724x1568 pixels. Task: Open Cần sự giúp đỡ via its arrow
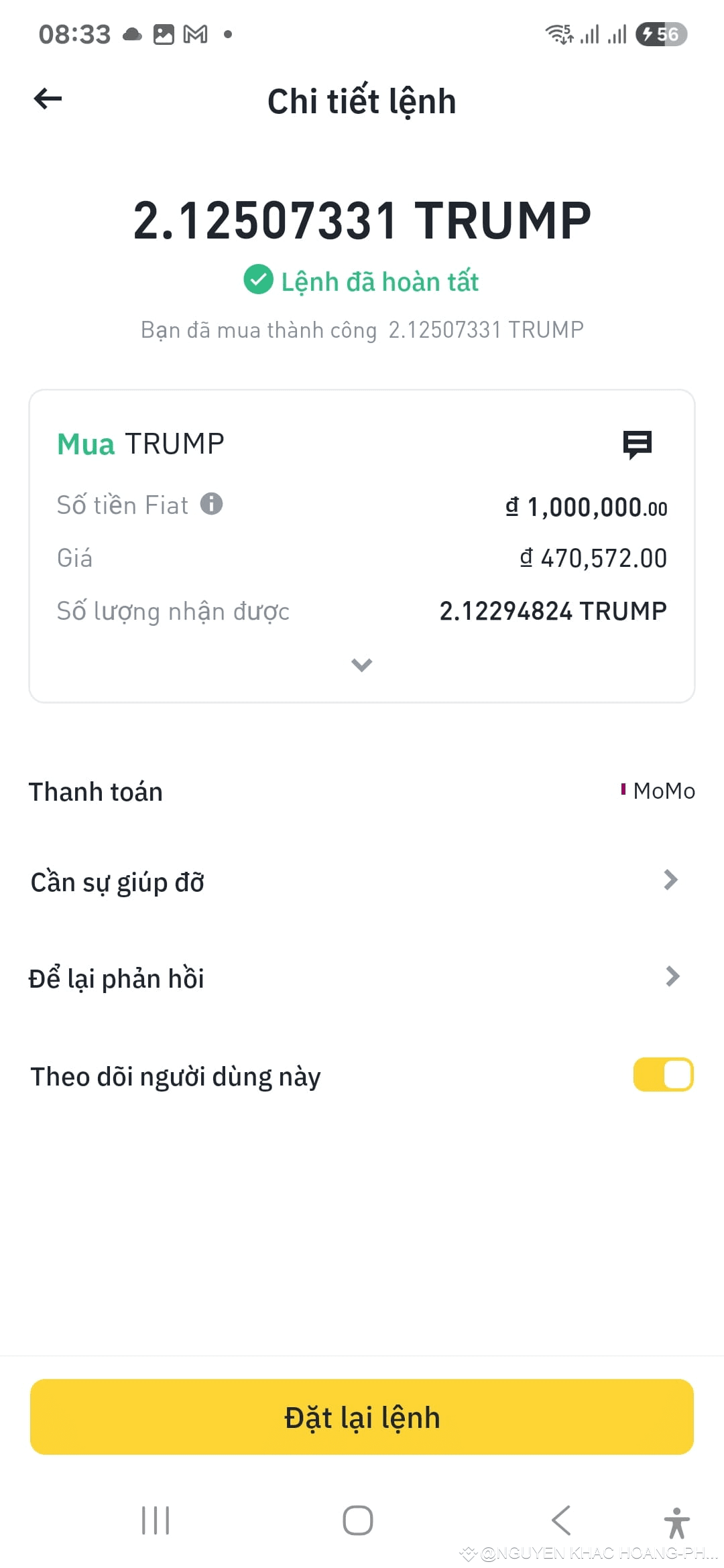pyautogui.click(x=670, y=880)
